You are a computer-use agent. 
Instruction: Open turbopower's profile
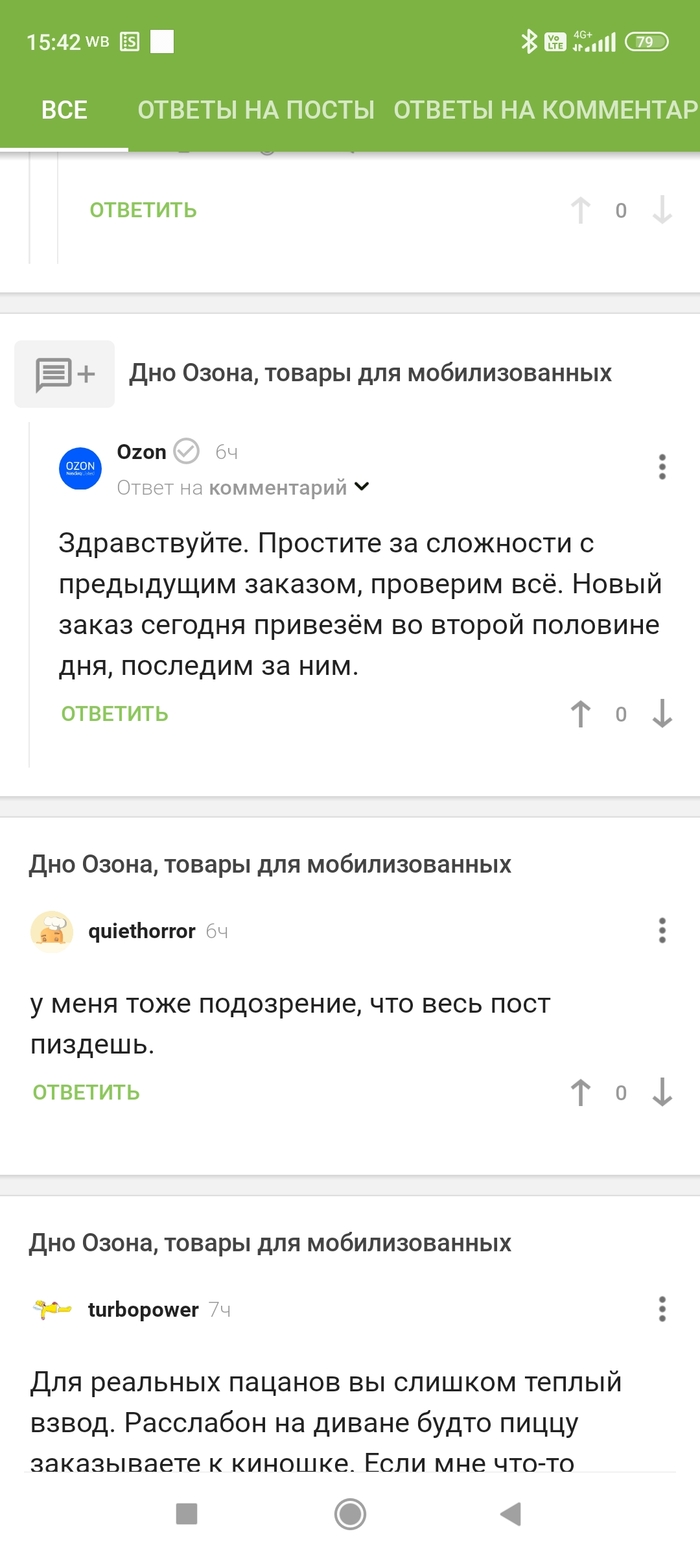pyautogui.click(x=143, y=1309)
